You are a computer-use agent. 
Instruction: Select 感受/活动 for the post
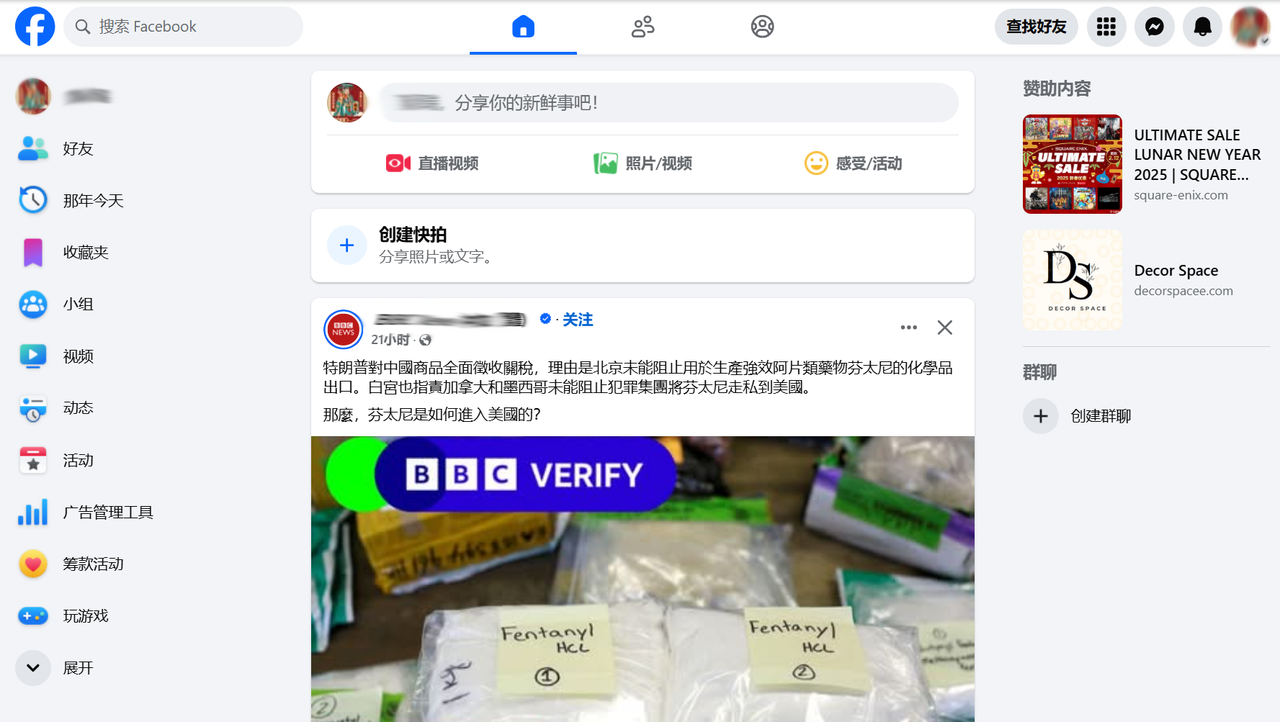point(853,163)
